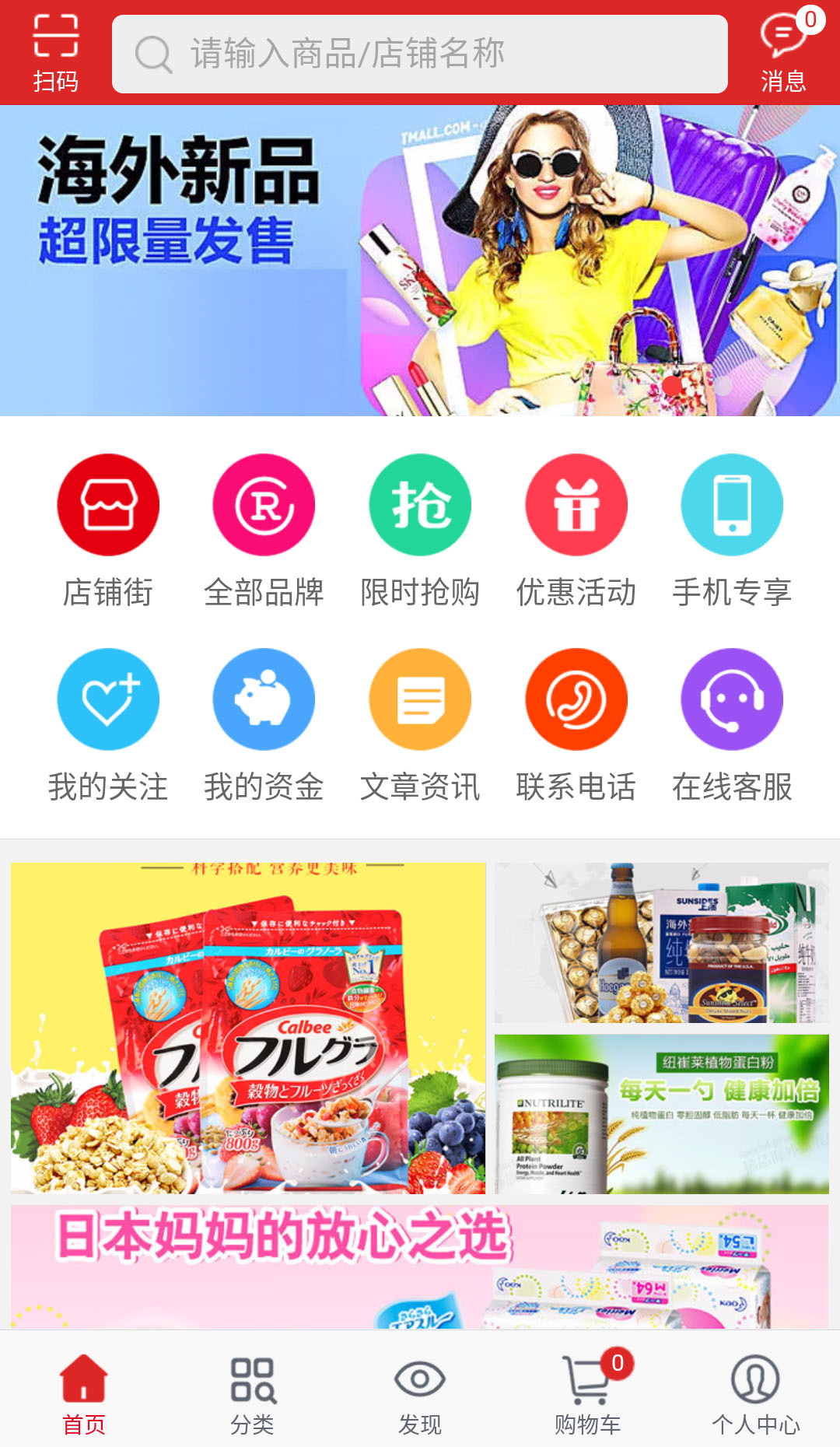Screen dimensions: 840x1447
Task: Open 文章资讯 articles
Action: [x=420, y=724]
